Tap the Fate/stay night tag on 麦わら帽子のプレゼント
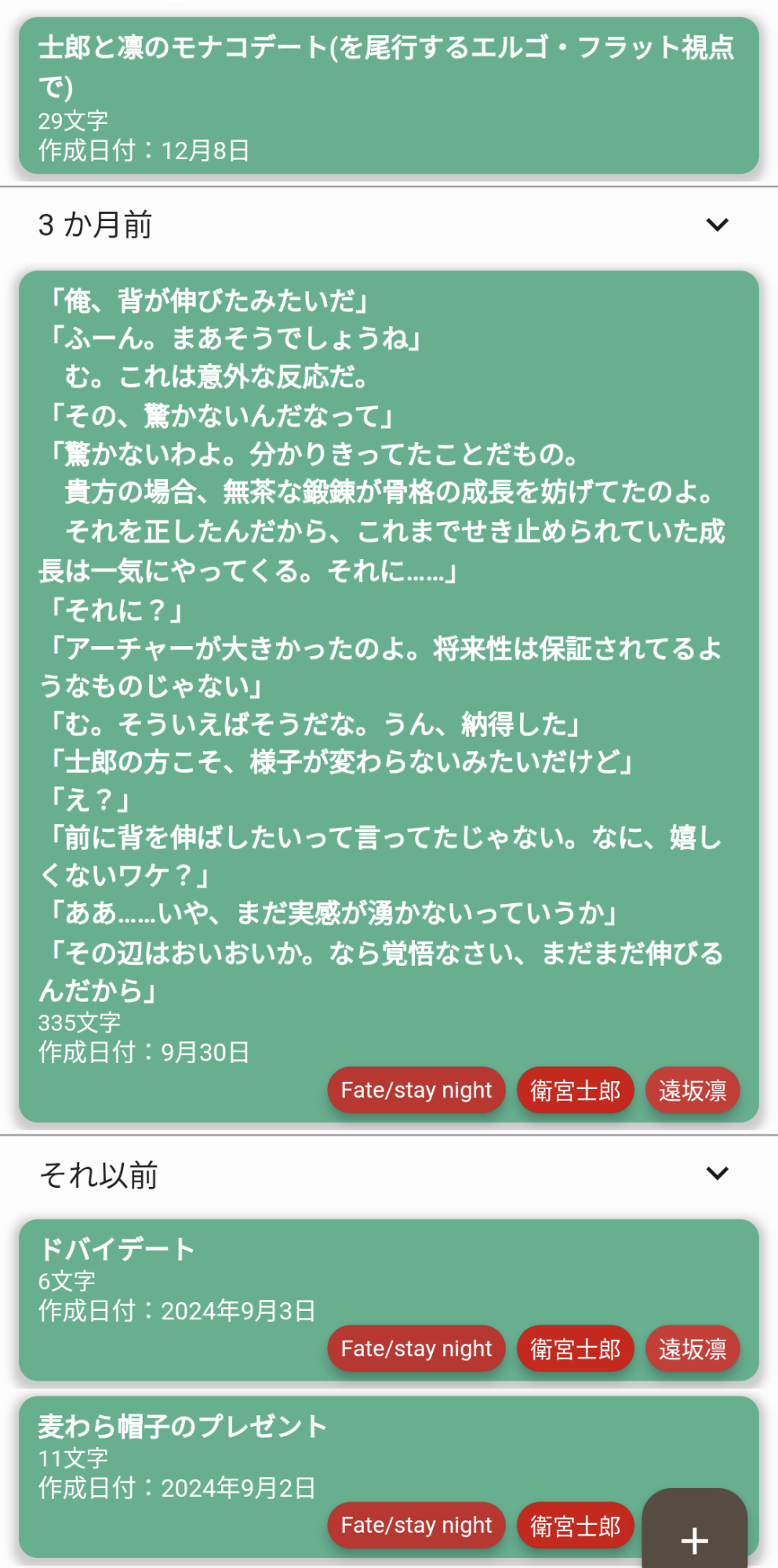778x1568 pixels. (x=416, y=1525)
